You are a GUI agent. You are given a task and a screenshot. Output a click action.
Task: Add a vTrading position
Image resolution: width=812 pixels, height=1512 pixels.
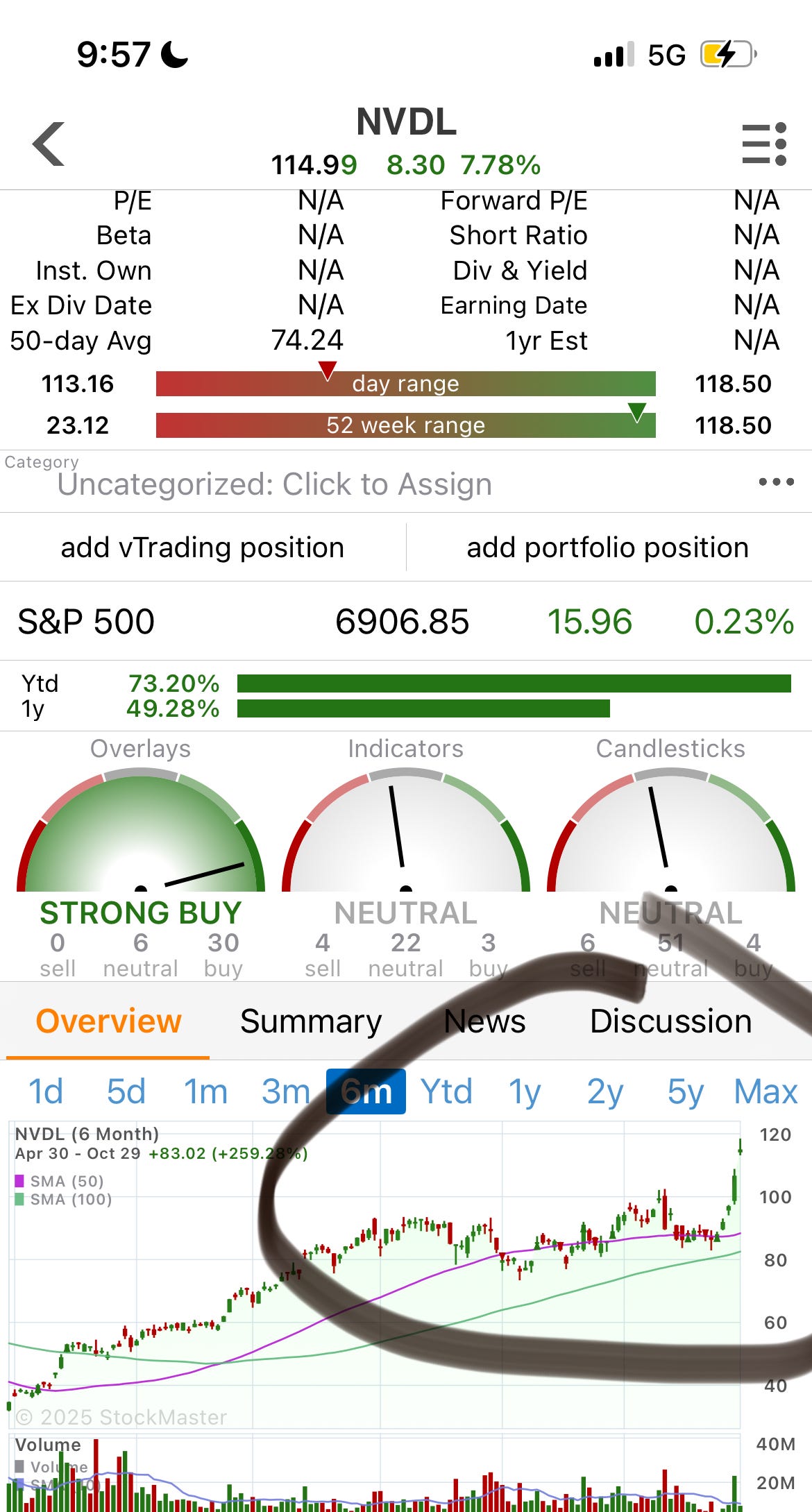203,547
